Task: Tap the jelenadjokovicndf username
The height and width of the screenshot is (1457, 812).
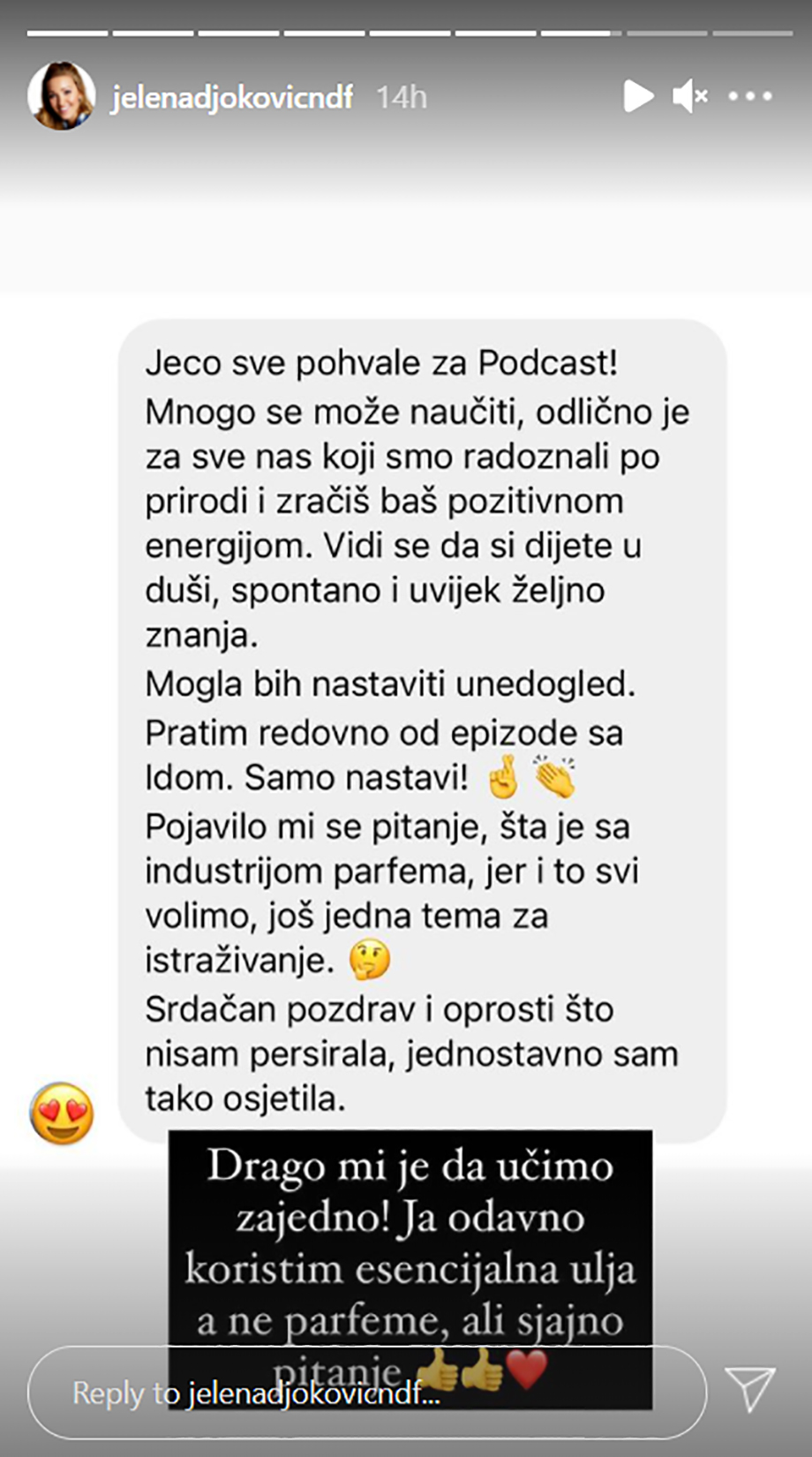Action: tap(232, 97)
